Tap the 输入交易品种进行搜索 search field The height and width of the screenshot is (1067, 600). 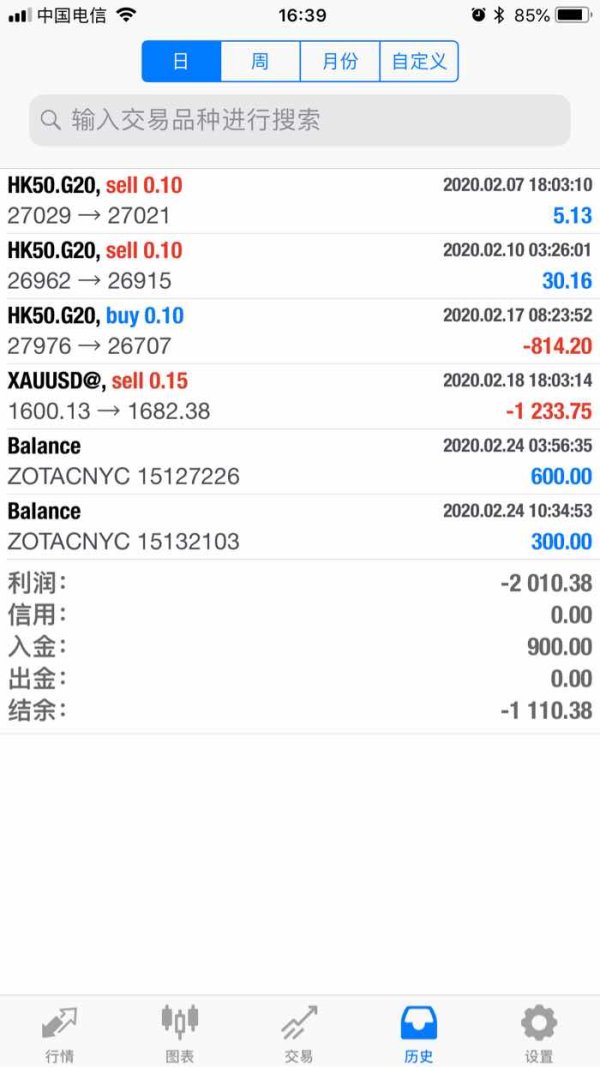click(300, 121)
